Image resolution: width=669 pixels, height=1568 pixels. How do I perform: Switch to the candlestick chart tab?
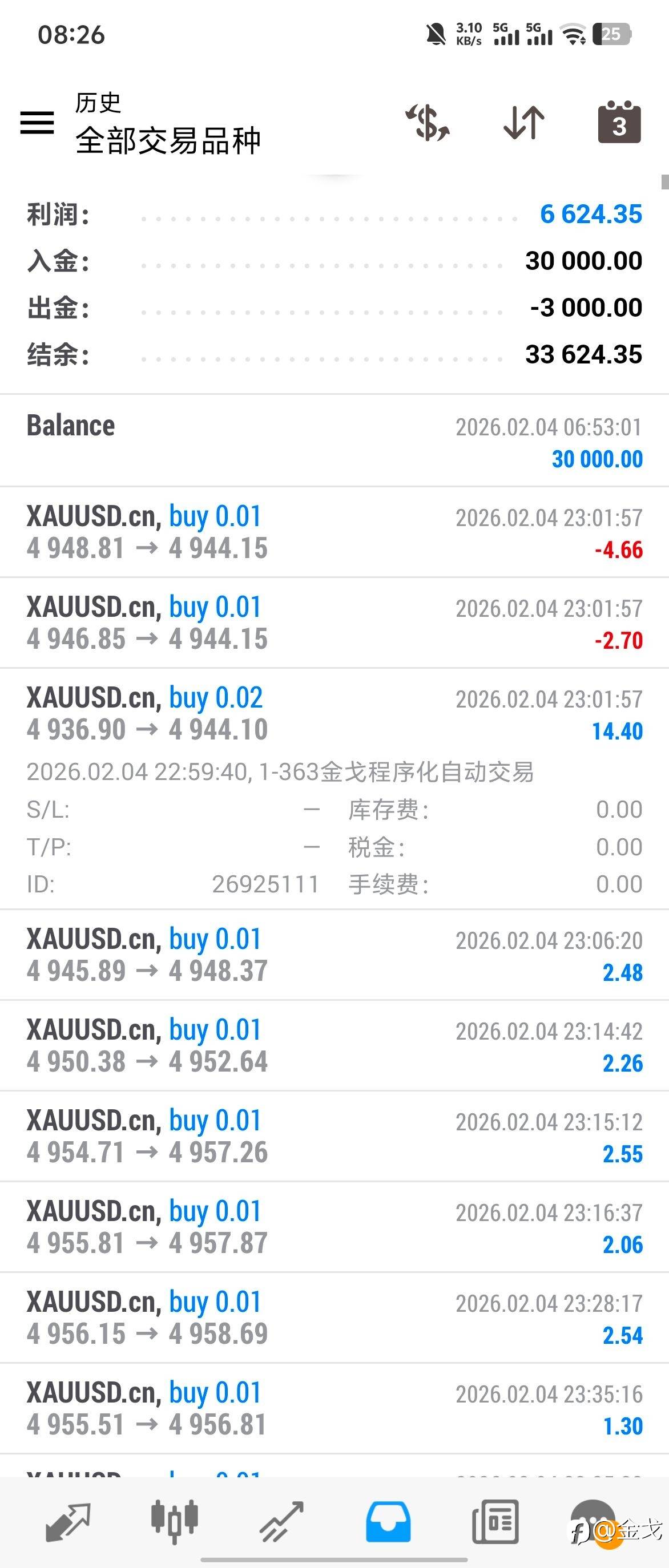coord(174,1522)
